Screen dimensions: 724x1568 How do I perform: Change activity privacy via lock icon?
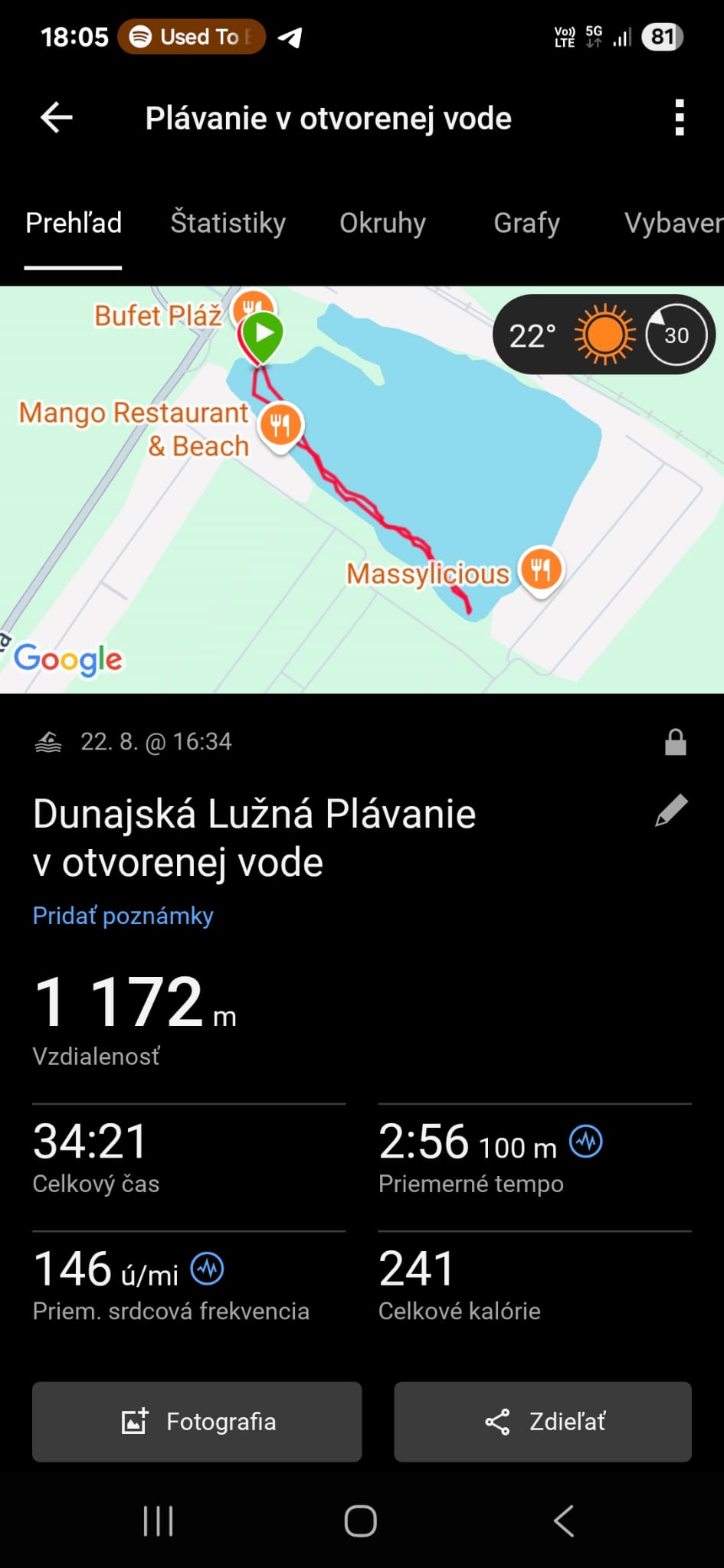[675, 742]
